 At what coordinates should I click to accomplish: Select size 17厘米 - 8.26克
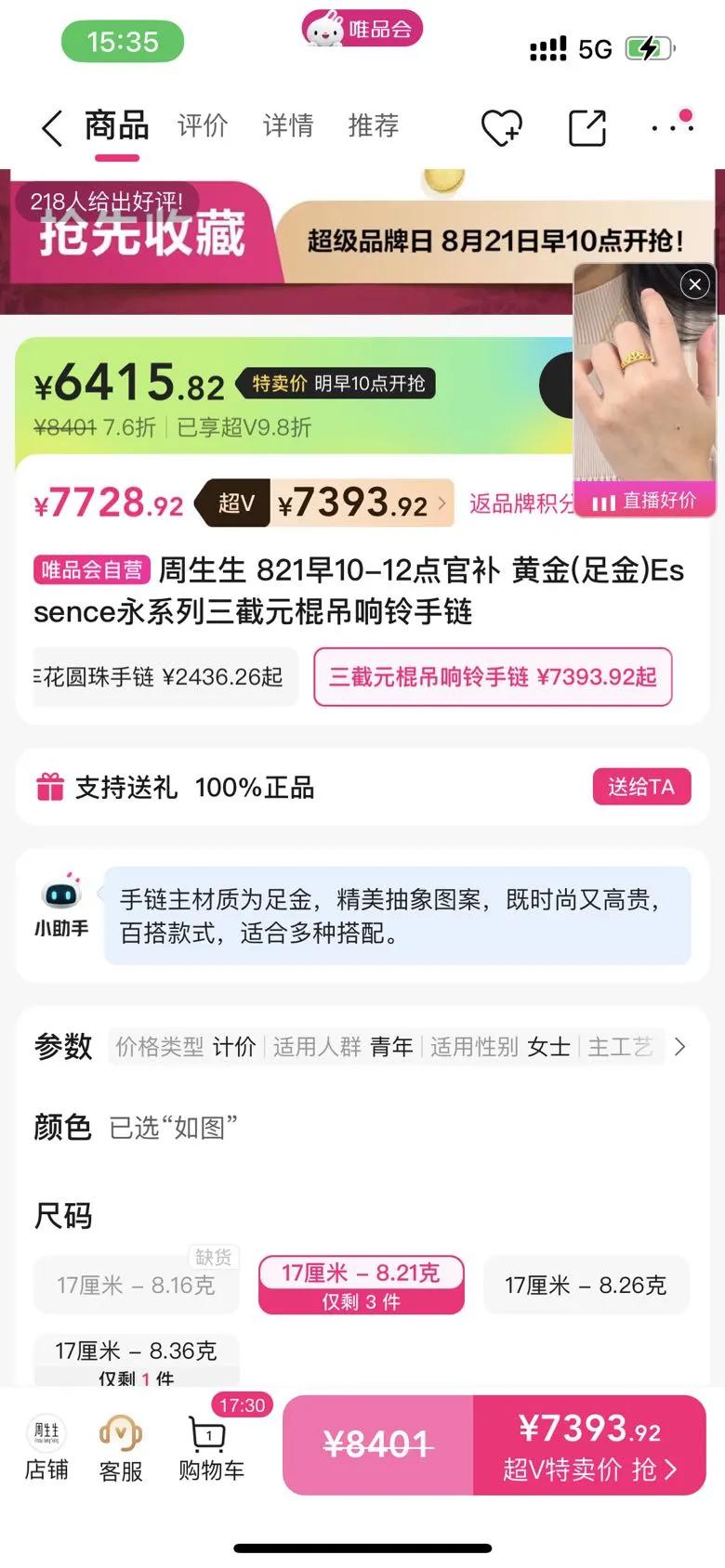(586, 1285)
